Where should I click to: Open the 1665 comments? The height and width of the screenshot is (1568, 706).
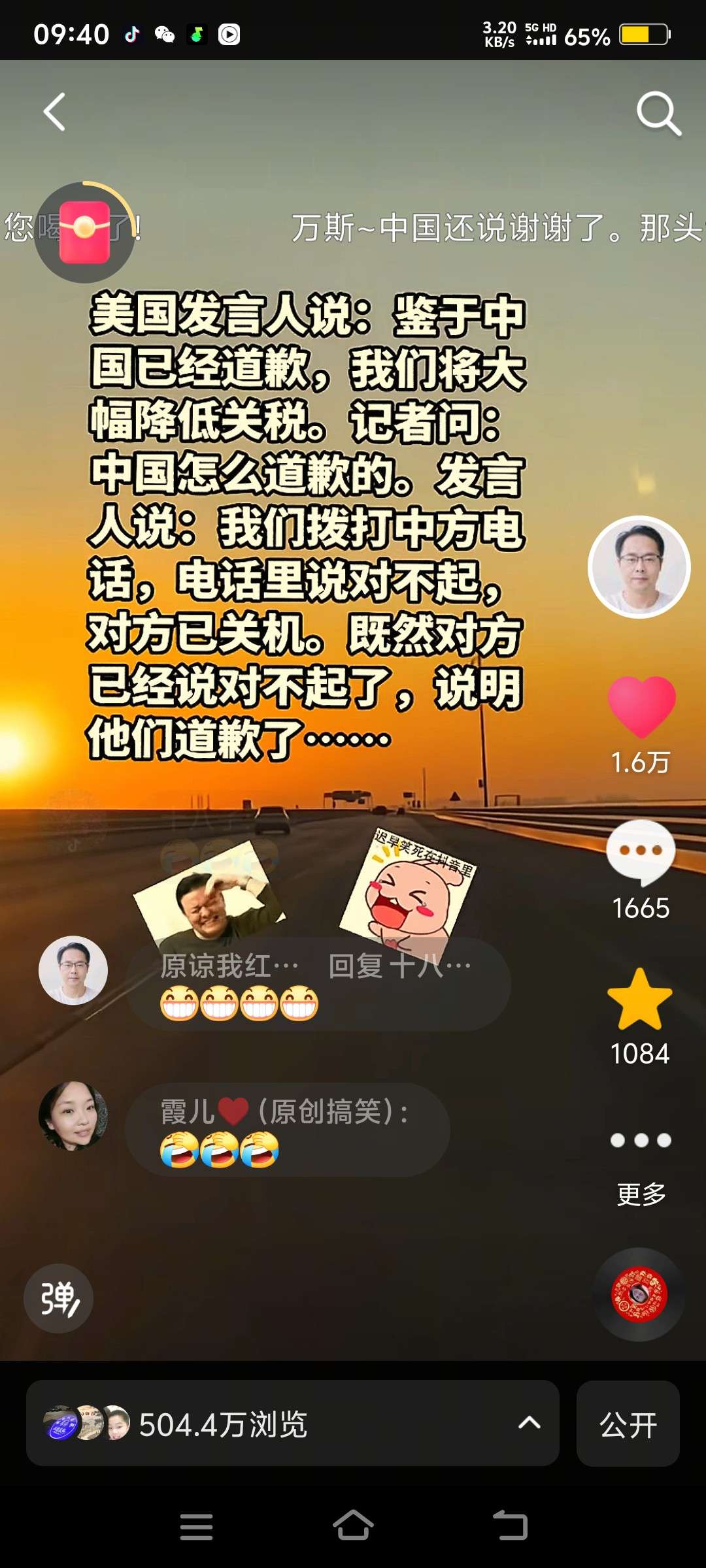tap(641, 852)
